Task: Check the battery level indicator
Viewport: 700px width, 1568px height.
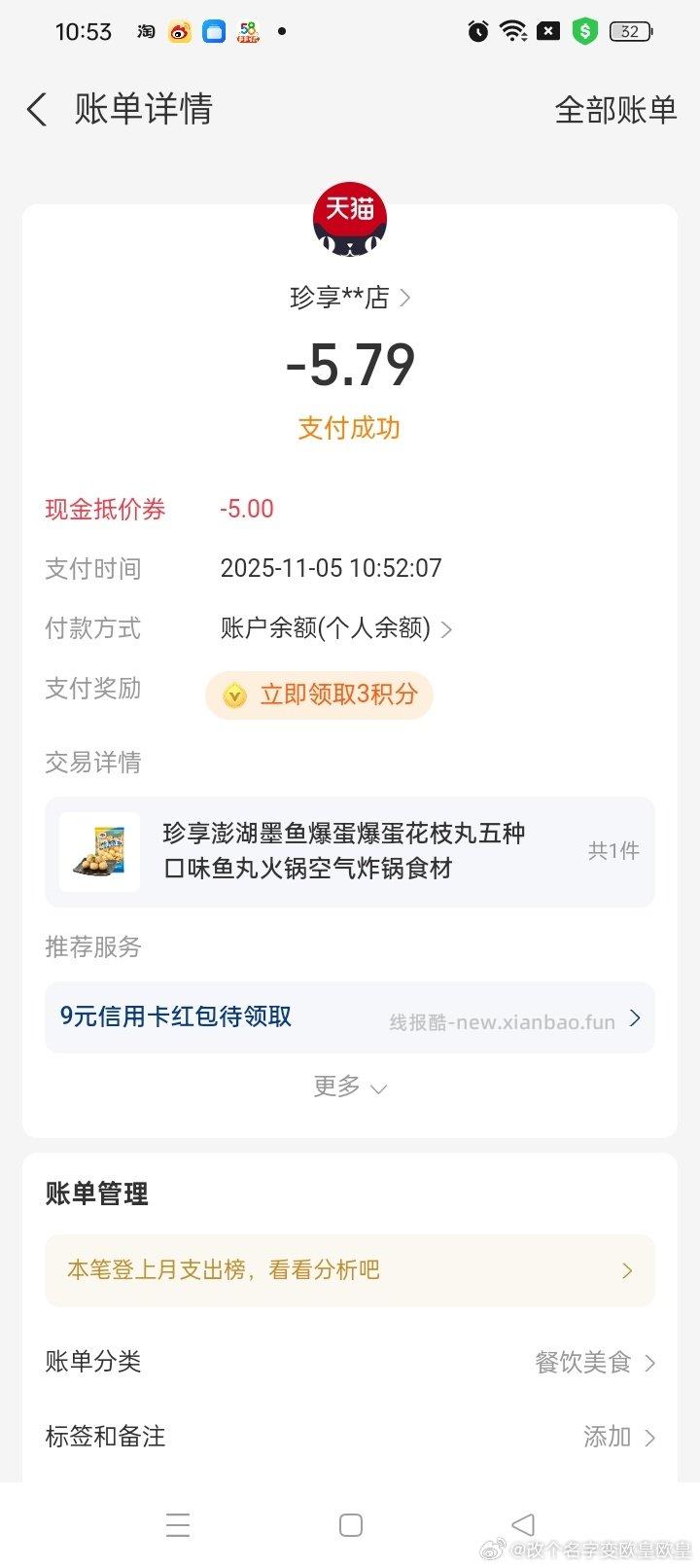Action: click(630, 31)
